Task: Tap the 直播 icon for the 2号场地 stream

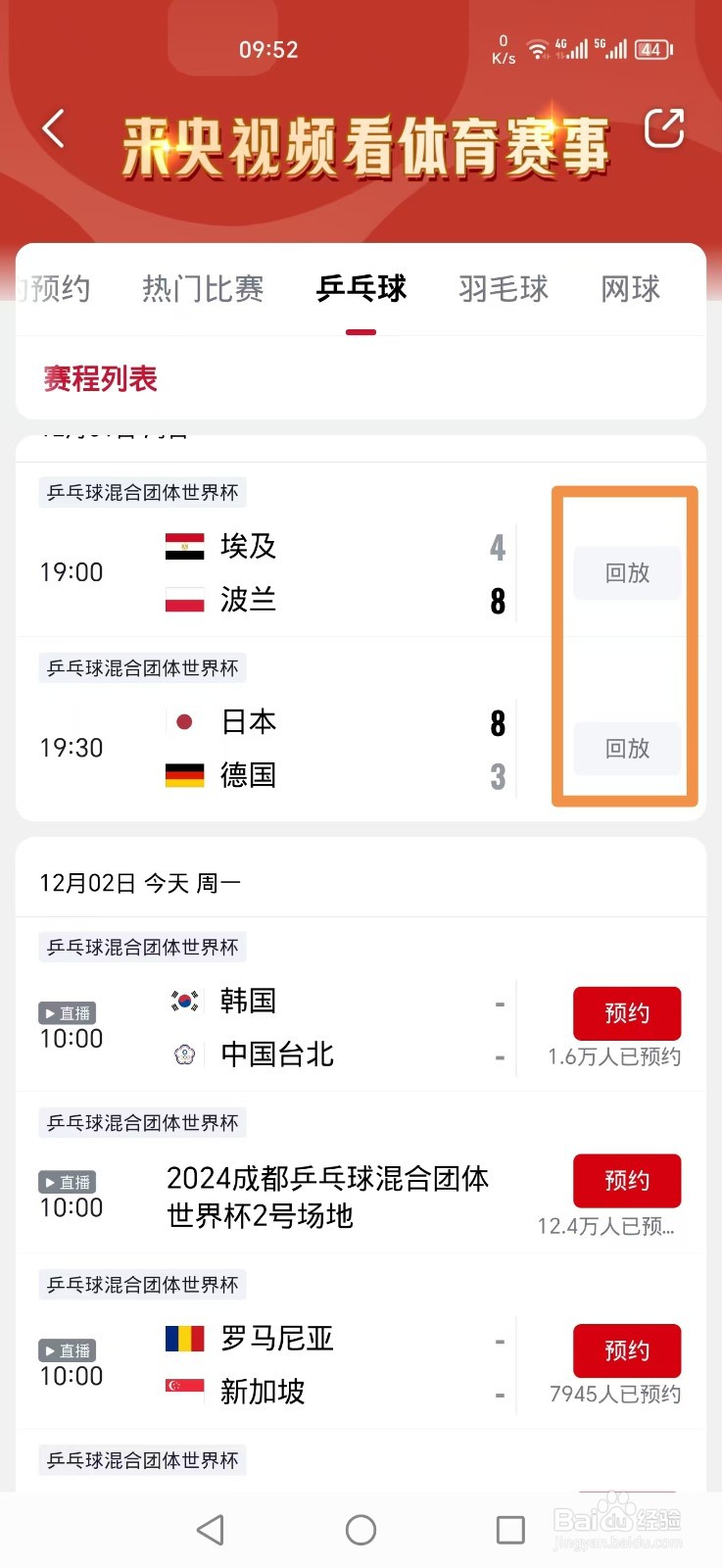Action: (x=68, y=1182)
